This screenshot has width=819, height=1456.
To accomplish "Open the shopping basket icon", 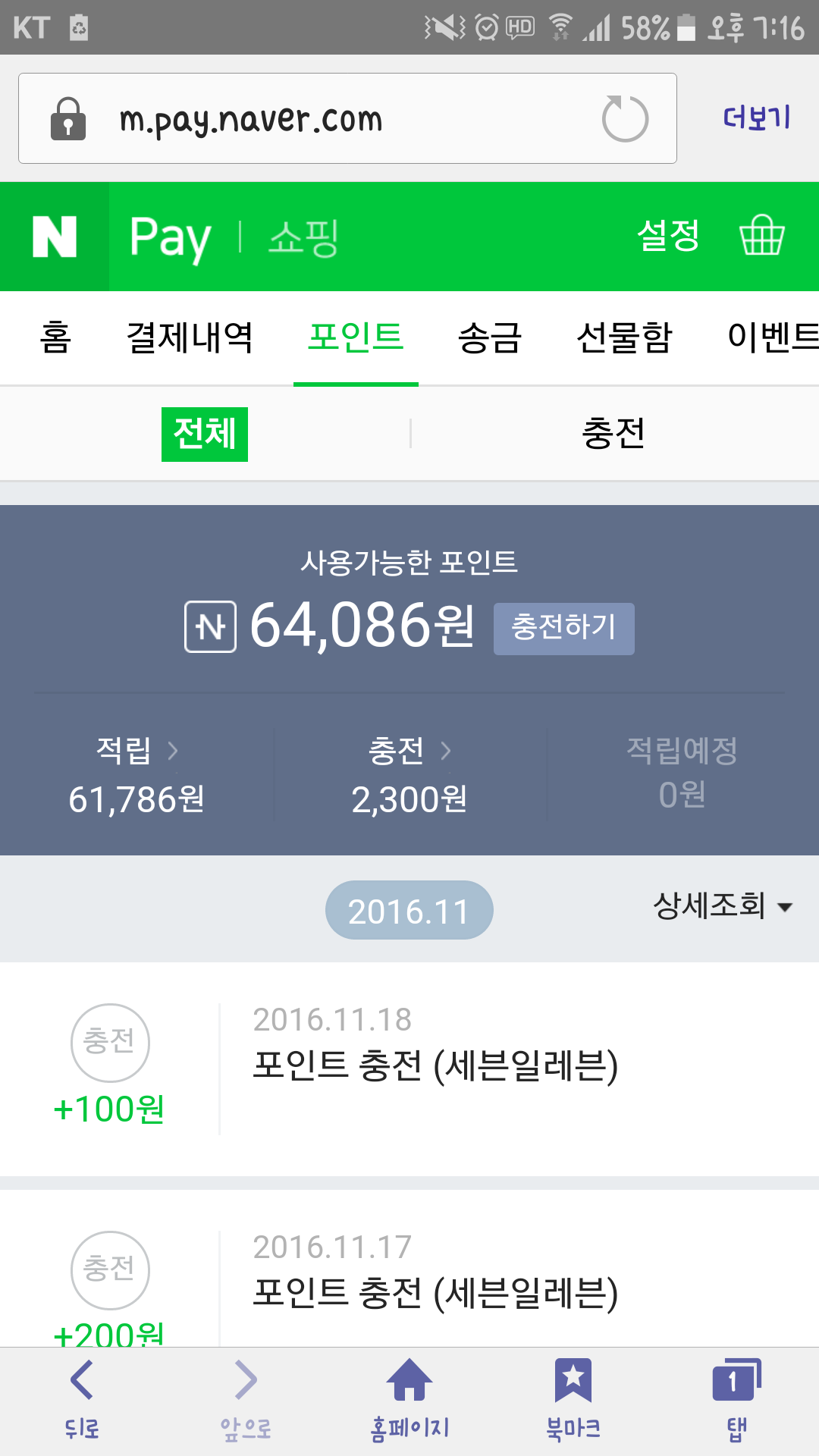I will 761,236.
